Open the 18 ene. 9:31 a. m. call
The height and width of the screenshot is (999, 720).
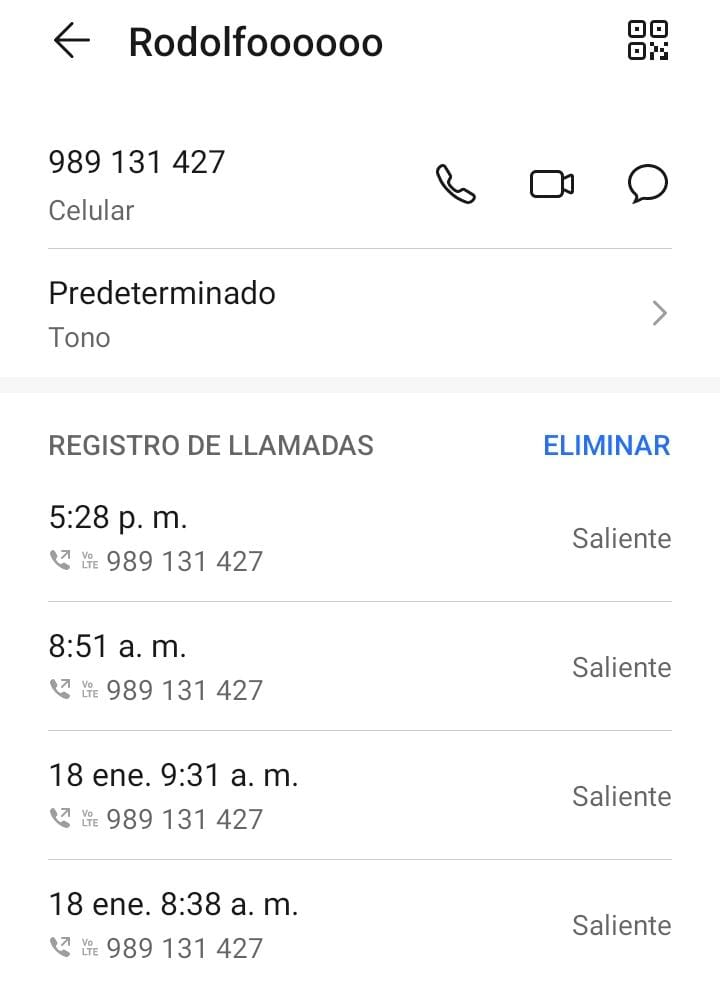(360, 796)
